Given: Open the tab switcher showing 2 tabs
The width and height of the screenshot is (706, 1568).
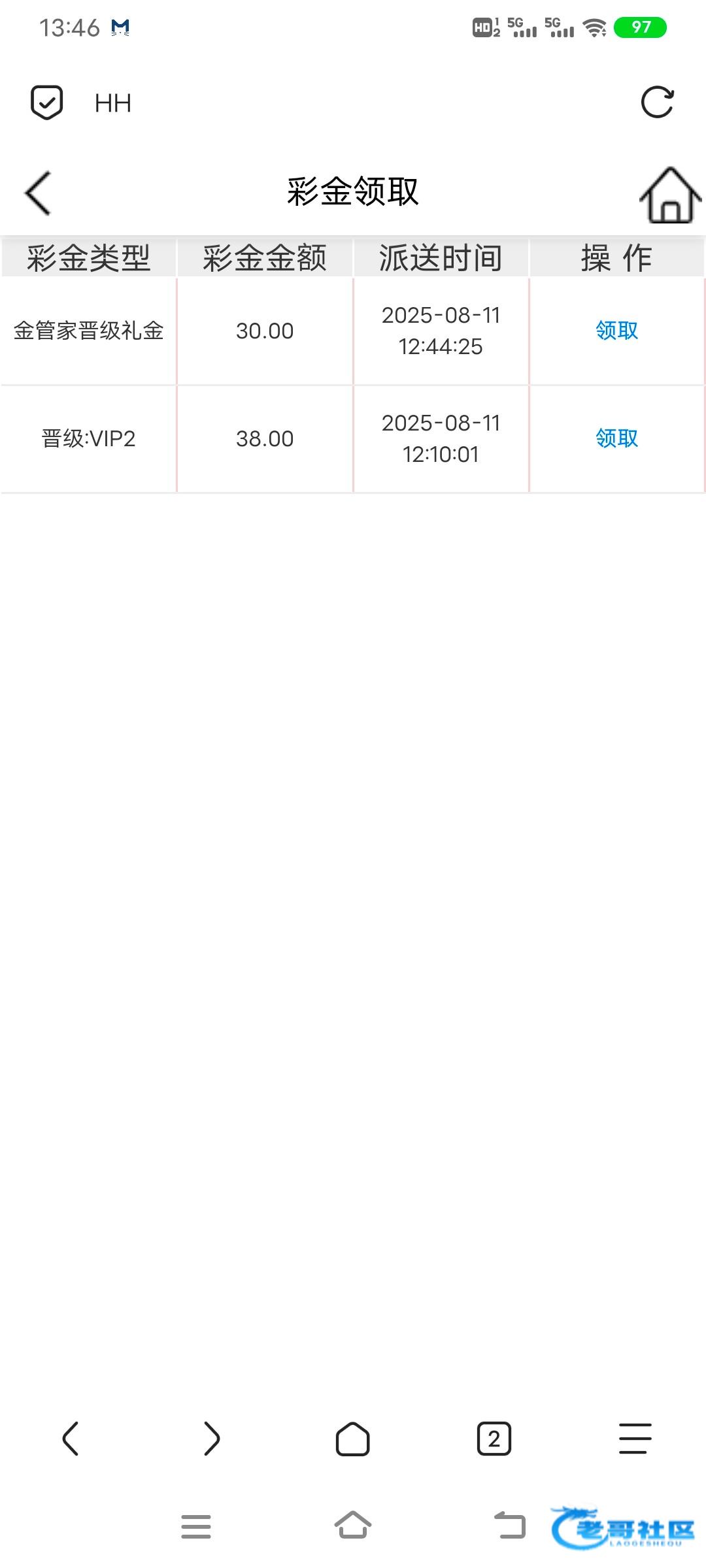Looking at the screenshot, I should (x=494, y=1439).
